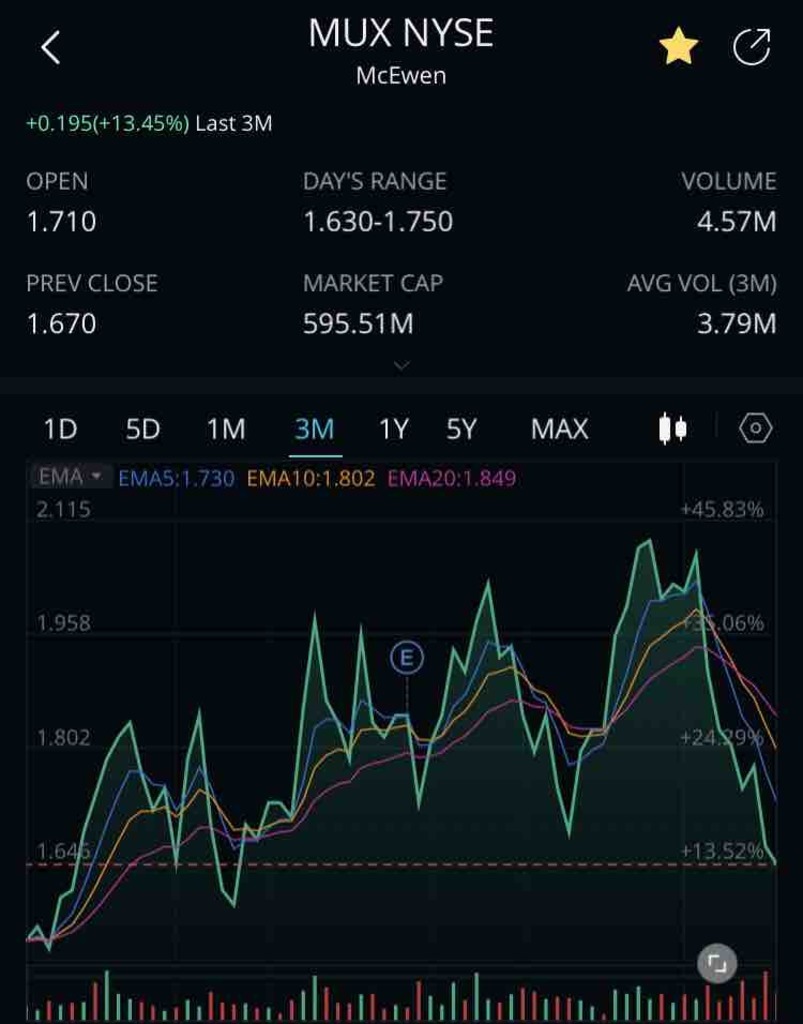Open chart settings hexagon icon

(x=756, y=429)
